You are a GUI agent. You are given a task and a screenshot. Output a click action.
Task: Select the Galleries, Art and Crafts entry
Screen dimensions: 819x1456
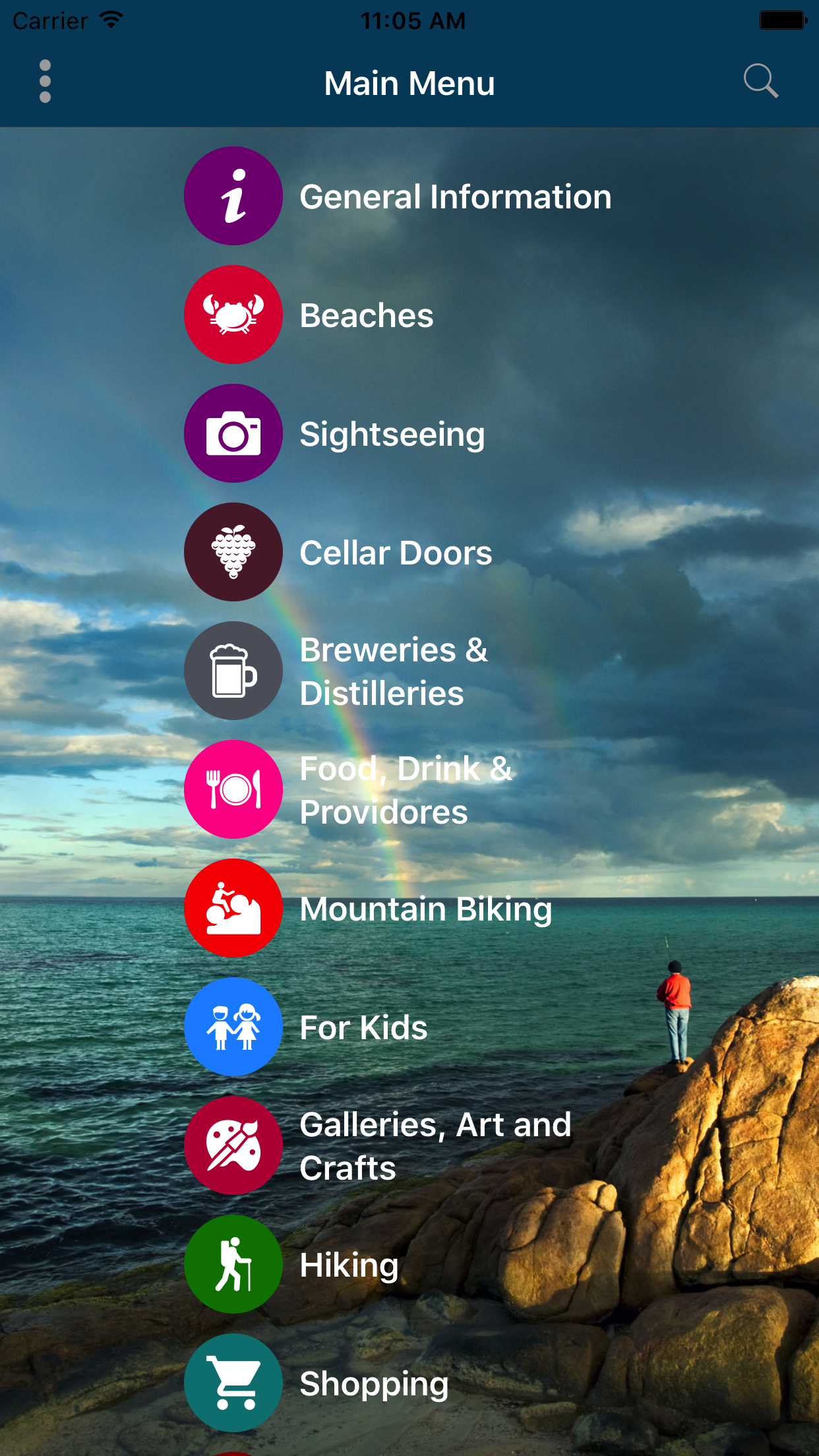pos(435,1146)
